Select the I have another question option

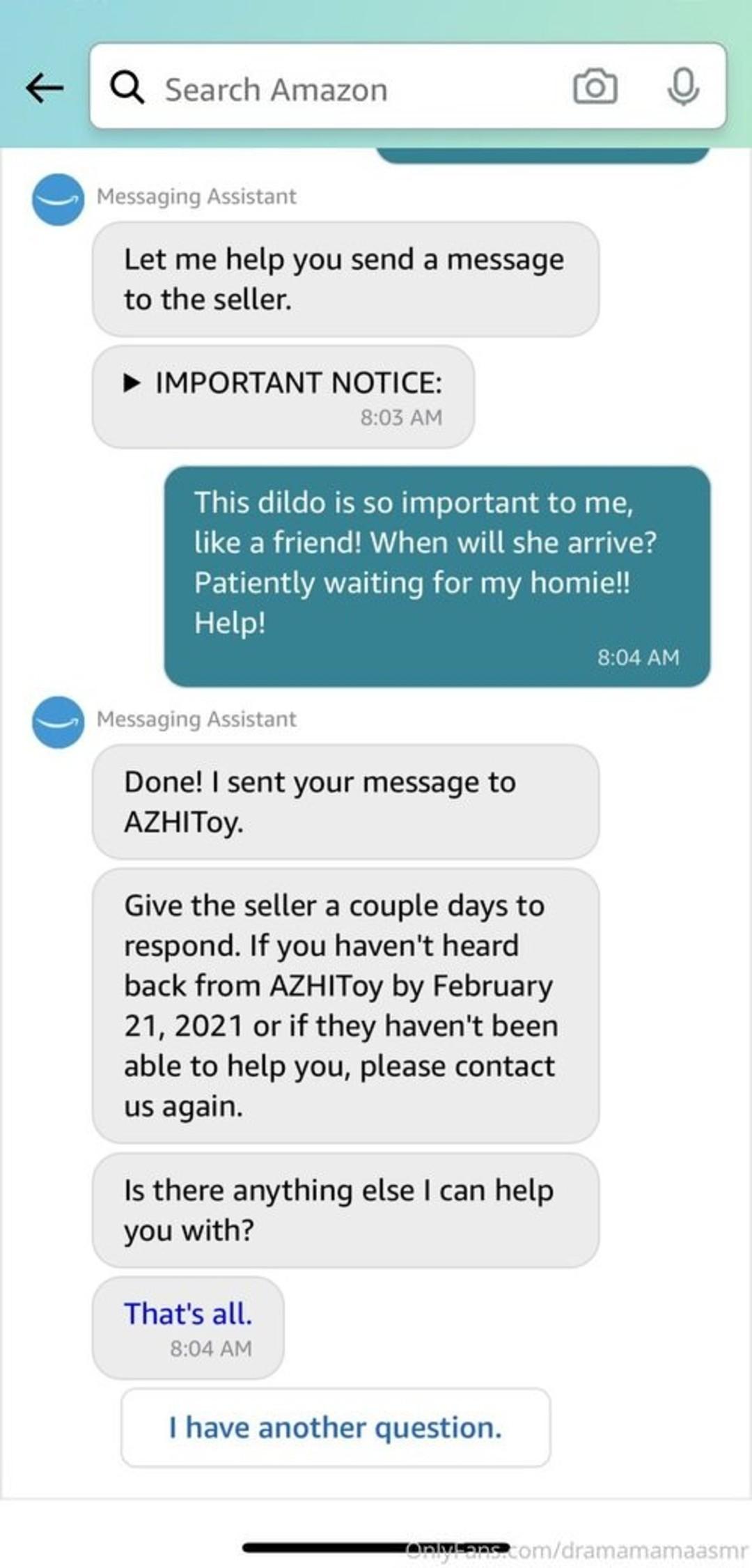point(335,1427)
